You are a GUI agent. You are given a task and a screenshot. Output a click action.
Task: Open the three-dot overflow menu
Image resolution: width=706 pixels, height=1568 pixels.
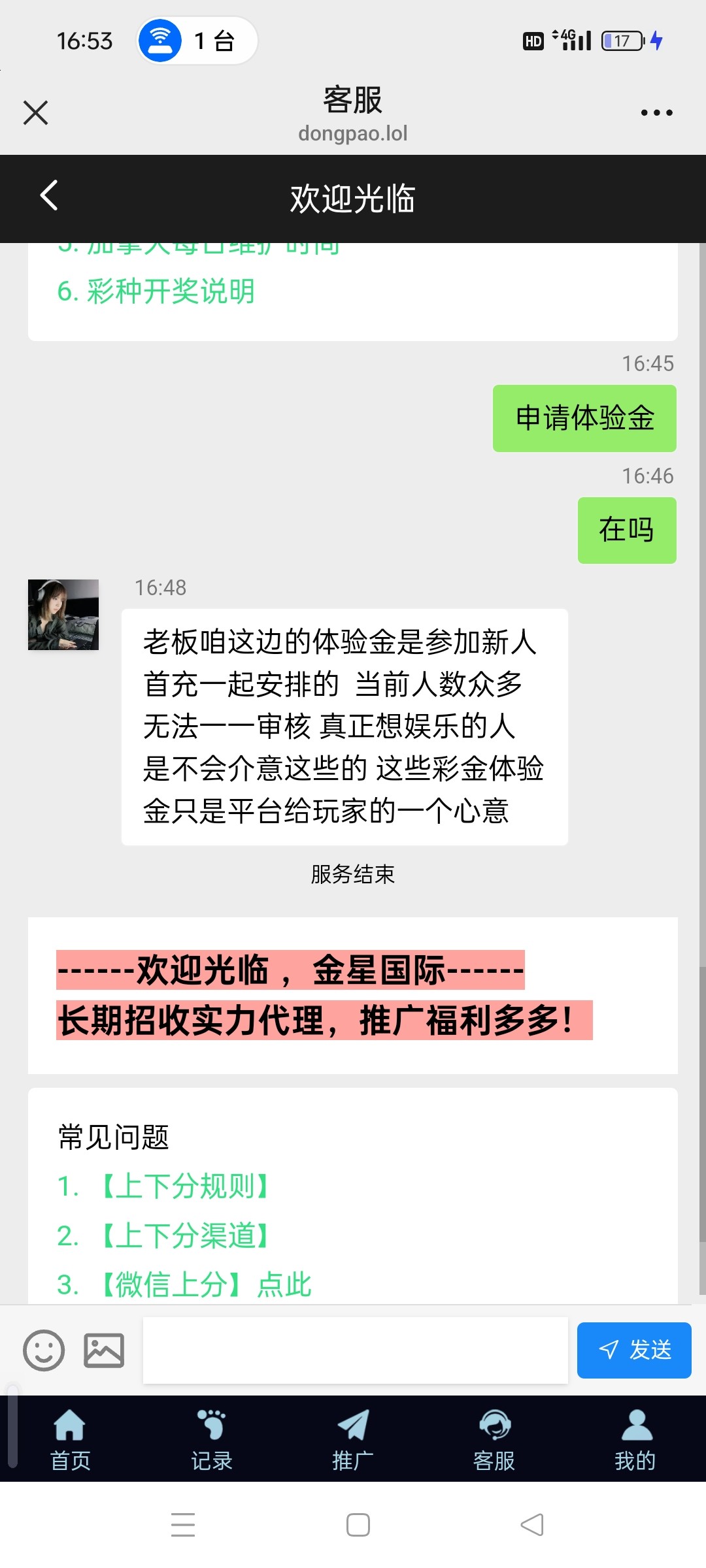click(x=656, y=112)
